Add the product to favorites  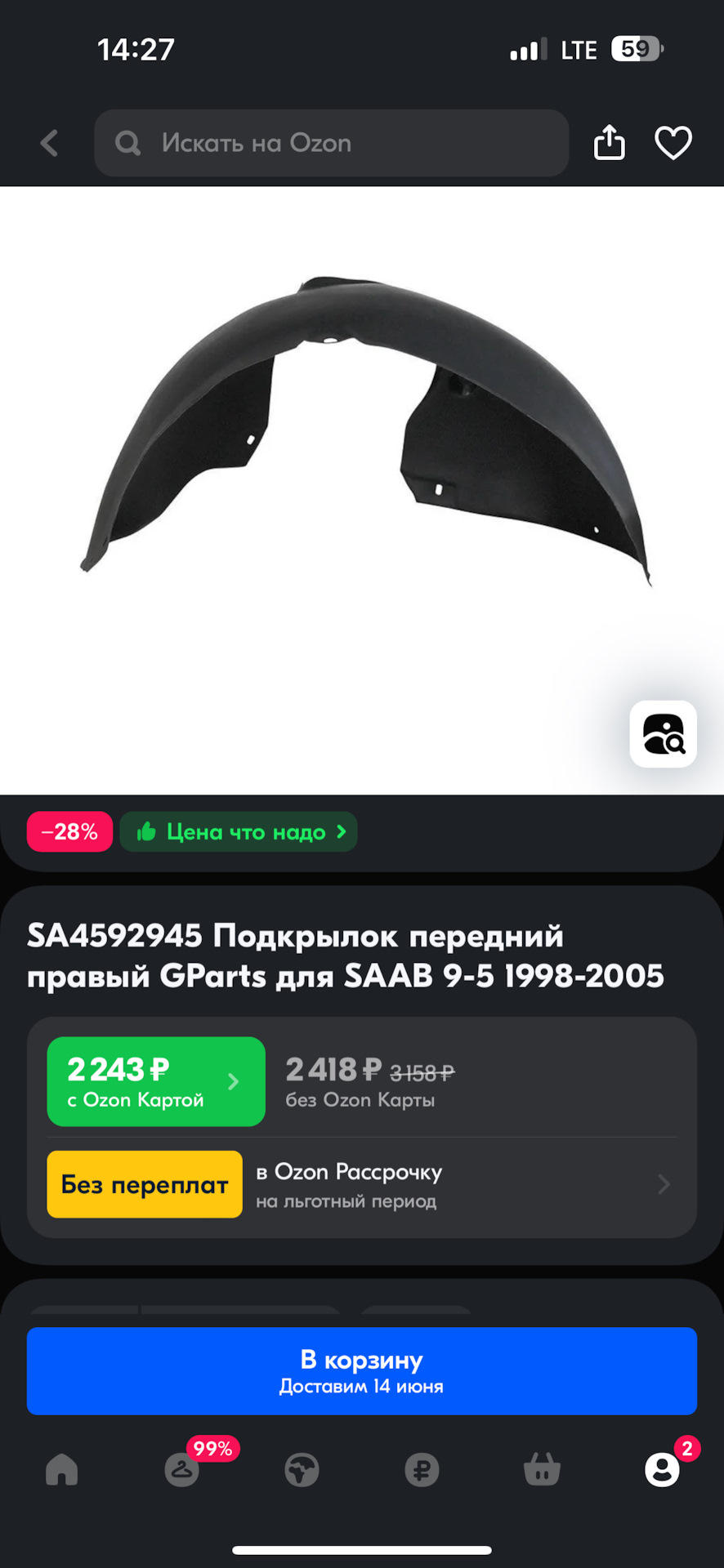(673, 143)
